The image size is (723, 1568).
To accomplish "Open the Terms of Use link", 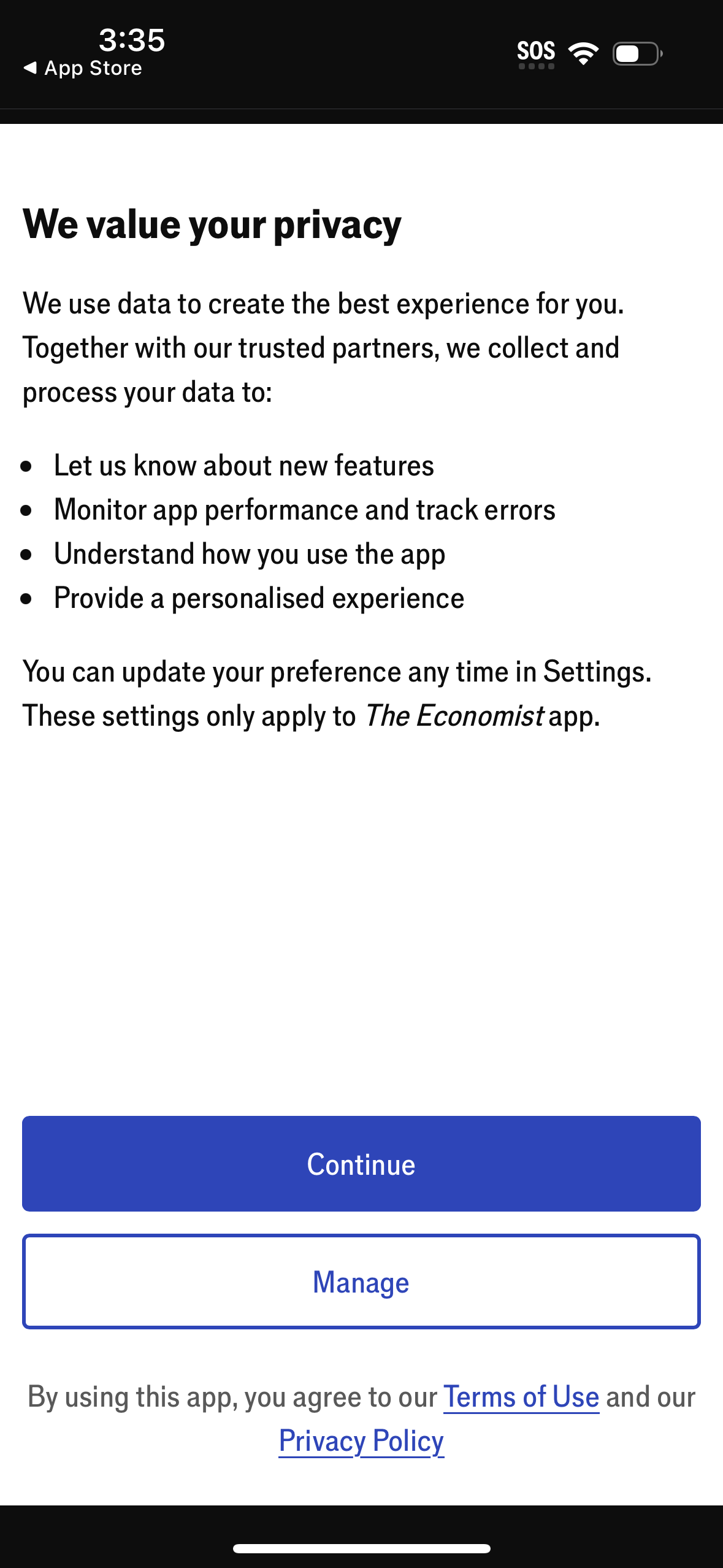I will click(521, 1397).
